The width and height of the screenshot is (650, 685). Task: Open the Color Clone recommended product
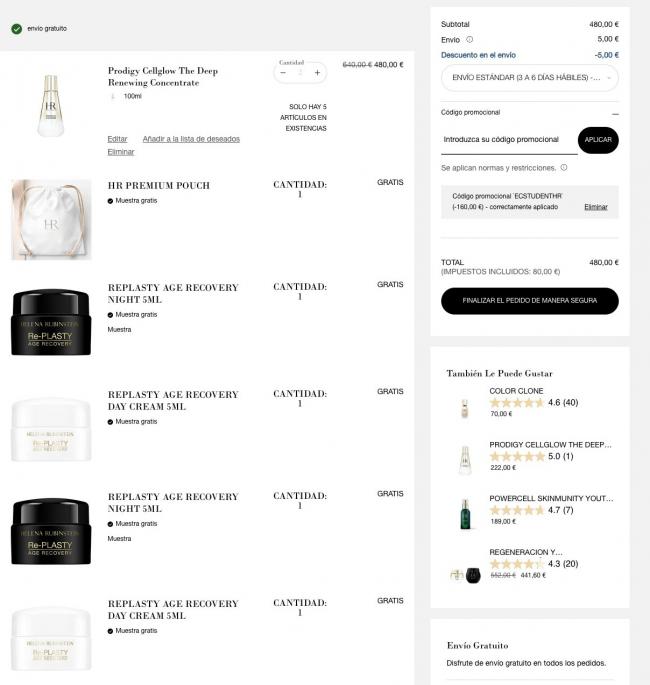[x=516, y=391]
